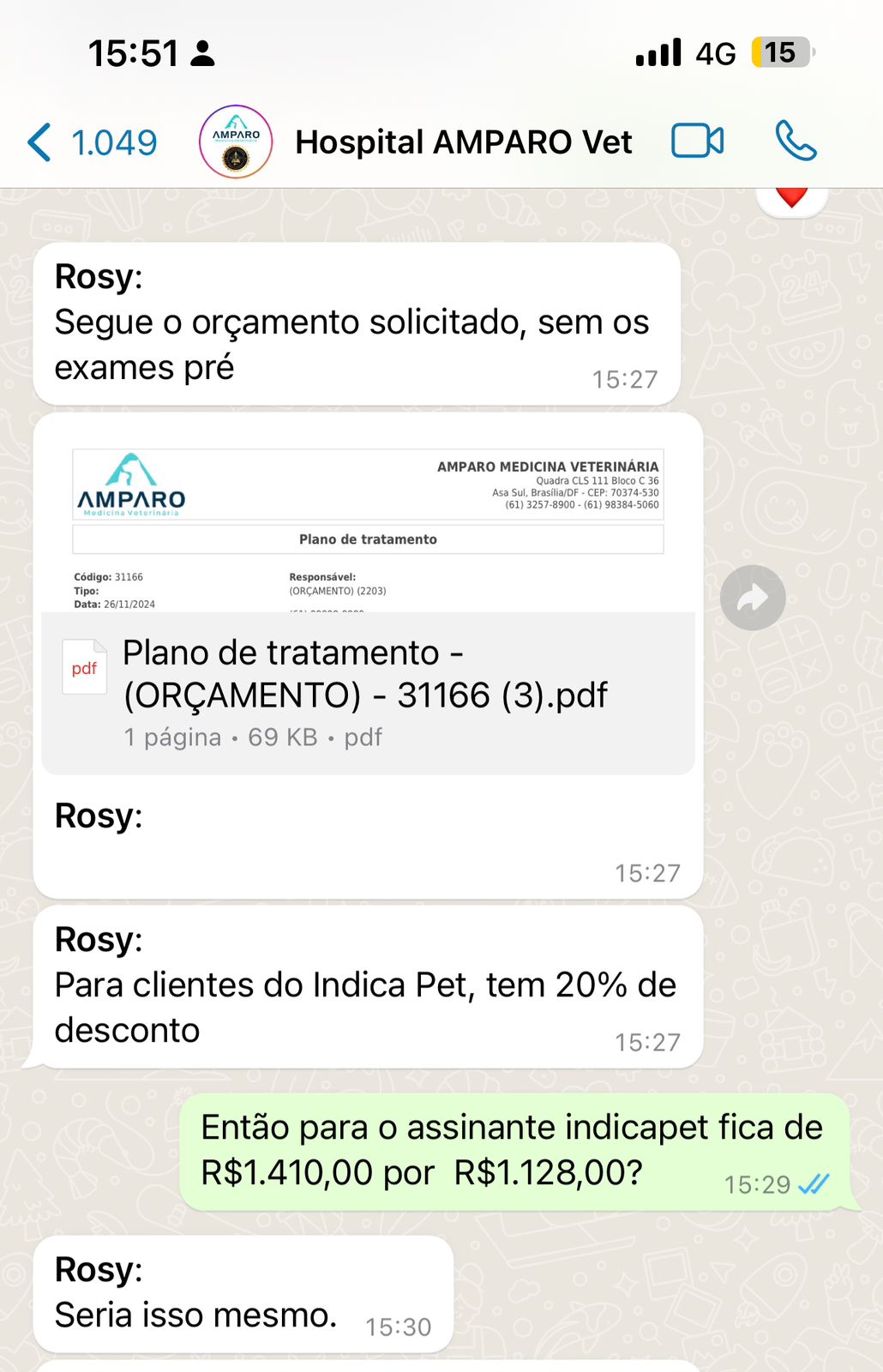This screenshot has width=883, height=1372.
Task: Start a video call with the hospital
Action: point(697,141)
